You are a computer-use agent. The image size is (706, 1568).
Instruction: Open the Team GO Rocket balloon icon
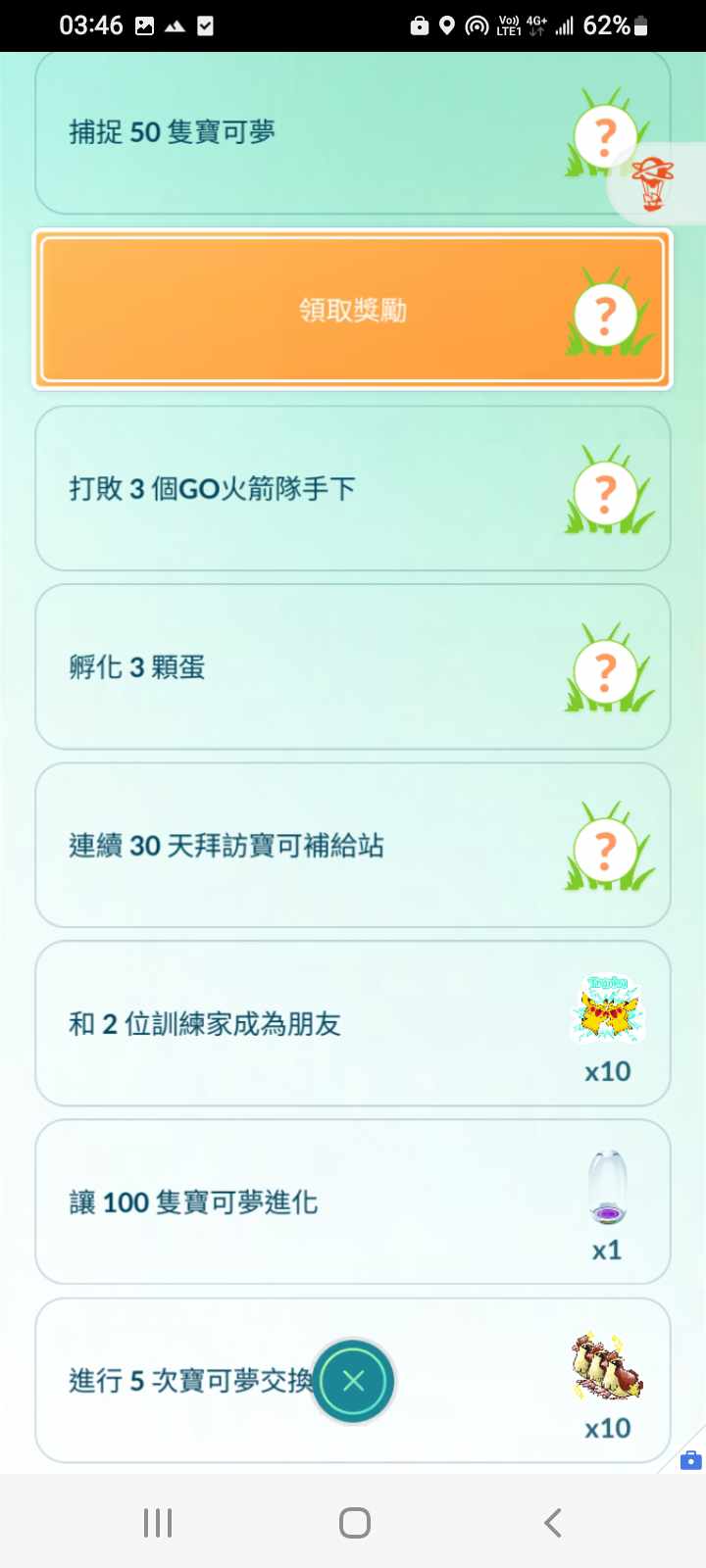click(651, 183)
